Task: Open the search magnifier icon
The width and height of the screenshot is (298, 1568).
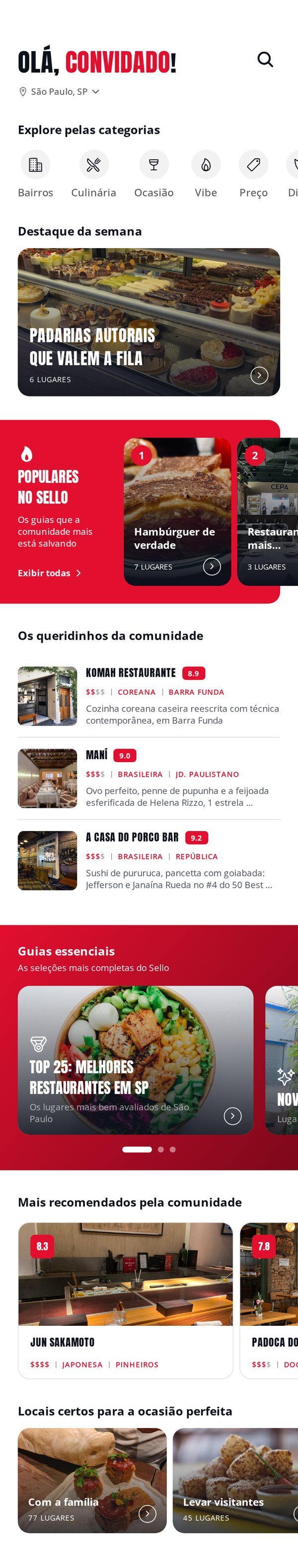Action: [265, 59]
